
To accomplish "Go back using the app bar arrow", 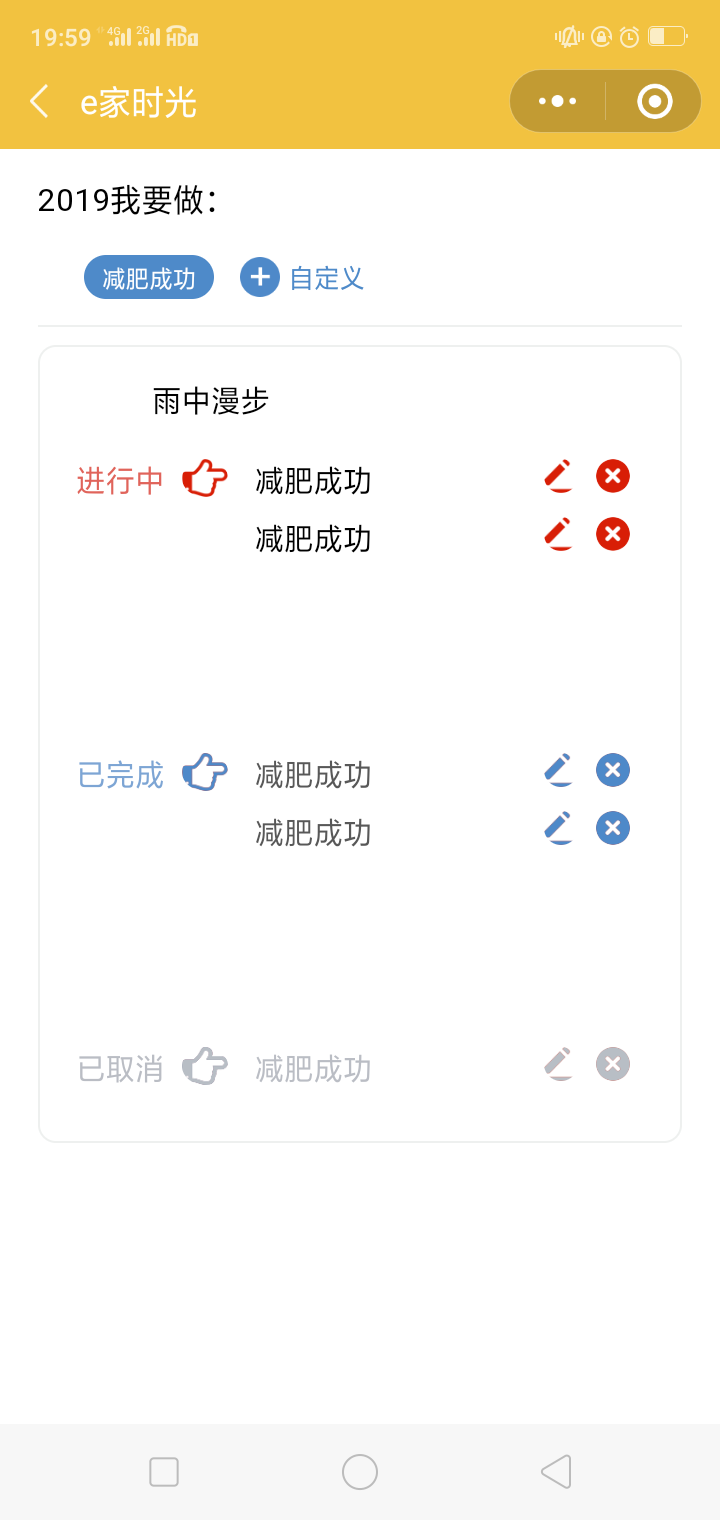I will (40, 102).
